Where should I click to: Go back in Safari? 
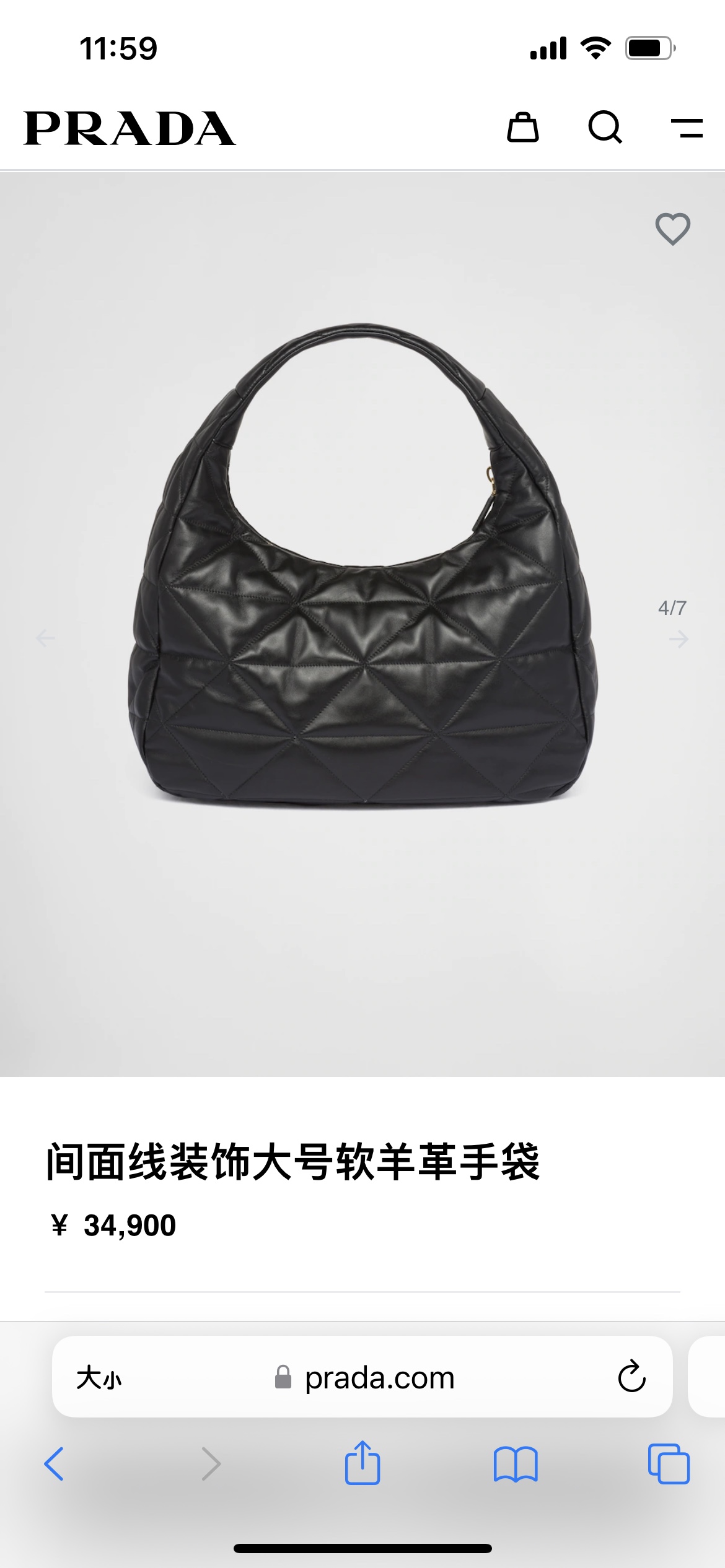[54, 1464]
